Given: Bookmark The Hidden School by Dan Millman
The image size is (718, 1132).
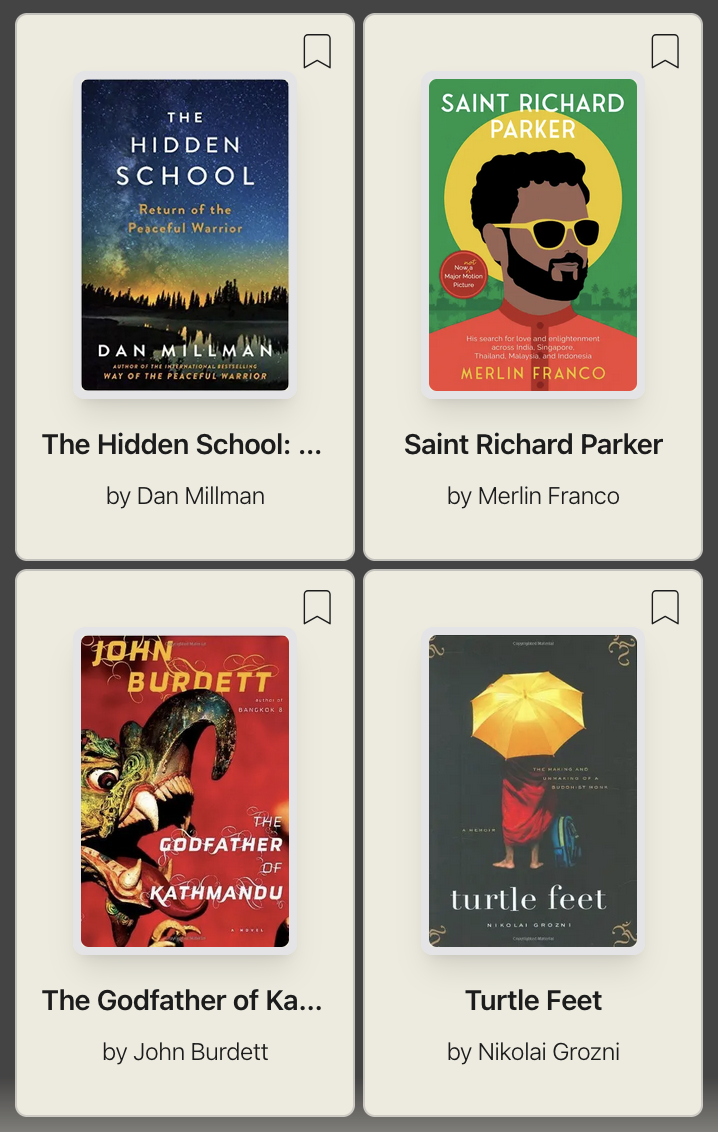Looking at the screenshot, I should pyautogui.click(x=317, y=51).
